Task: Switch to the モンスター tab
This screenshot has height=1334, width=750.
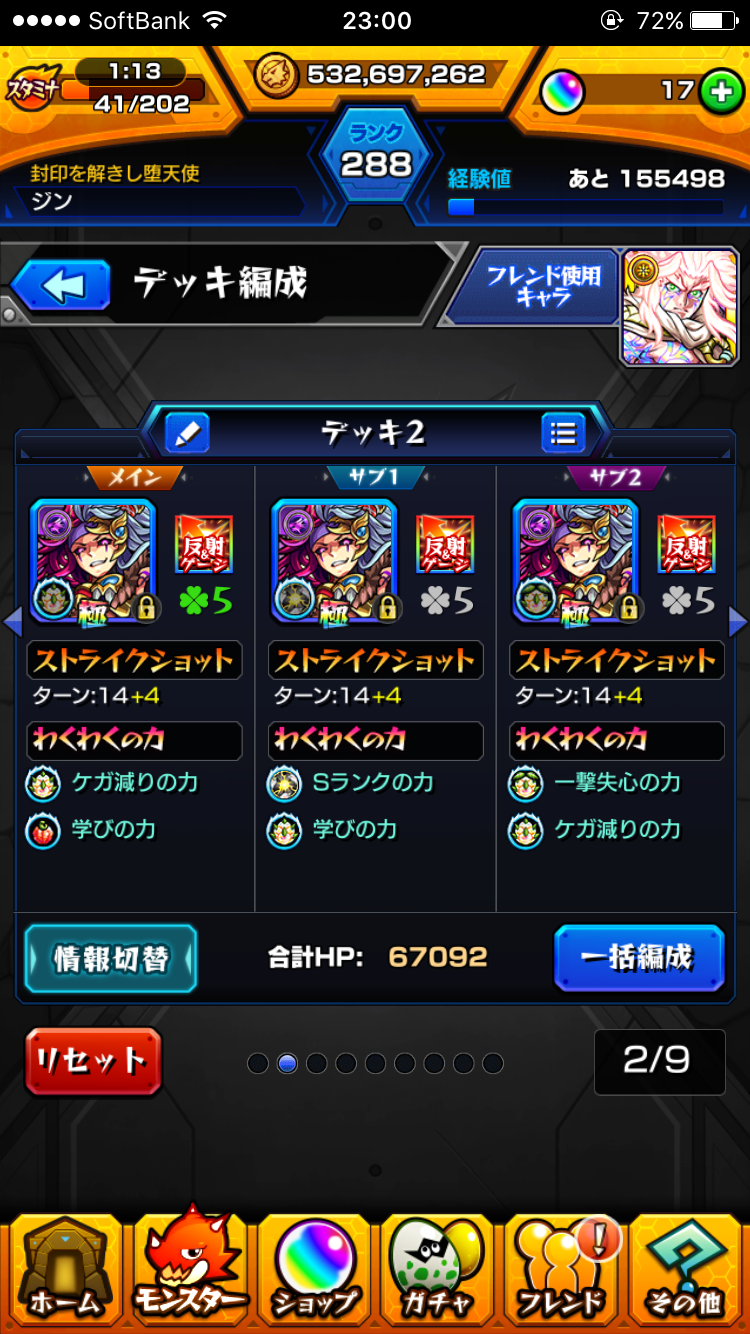Action: click(x=190, y=1267)
